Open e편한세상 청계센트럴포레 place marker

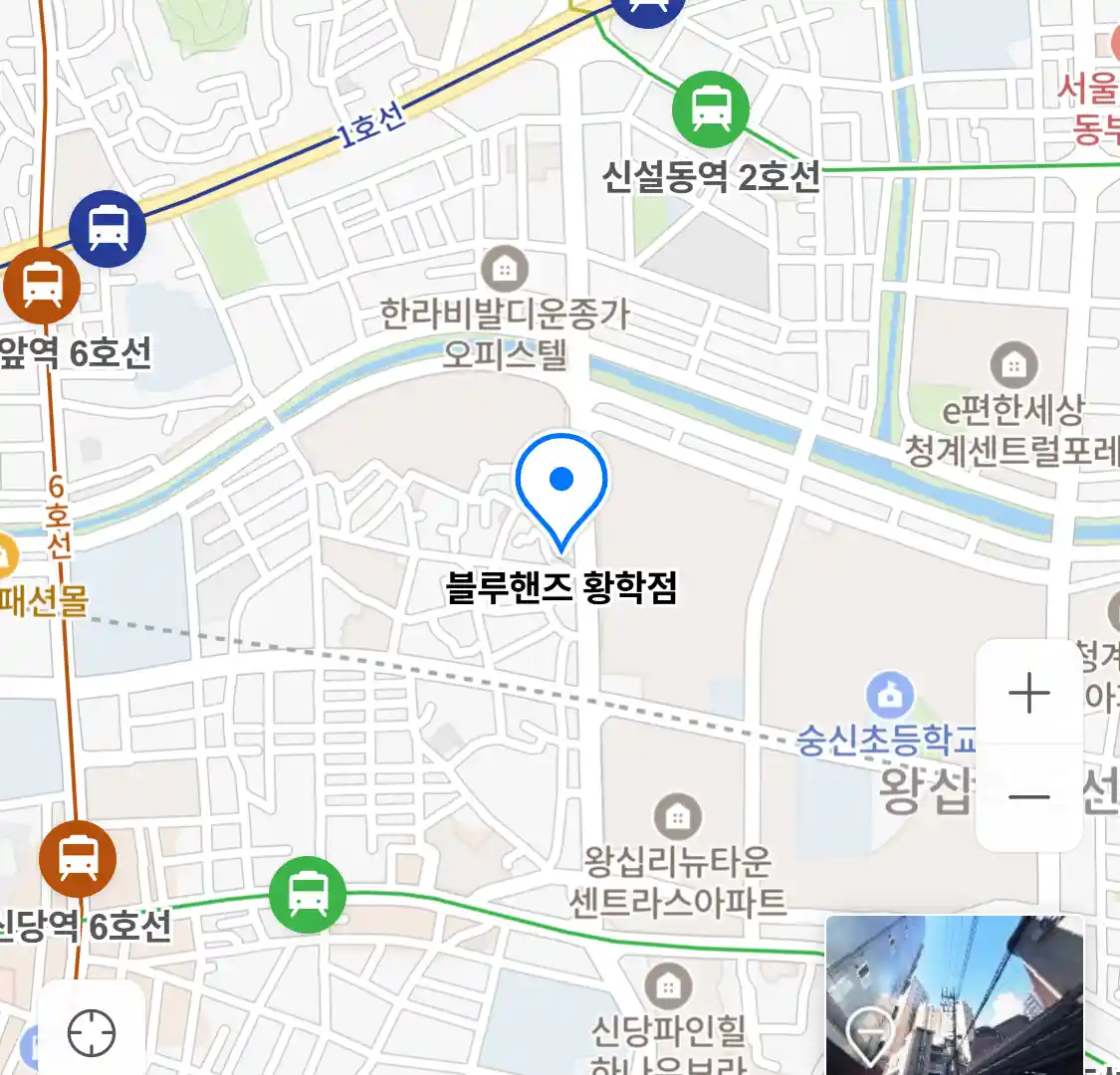(x=1013, y=365)
